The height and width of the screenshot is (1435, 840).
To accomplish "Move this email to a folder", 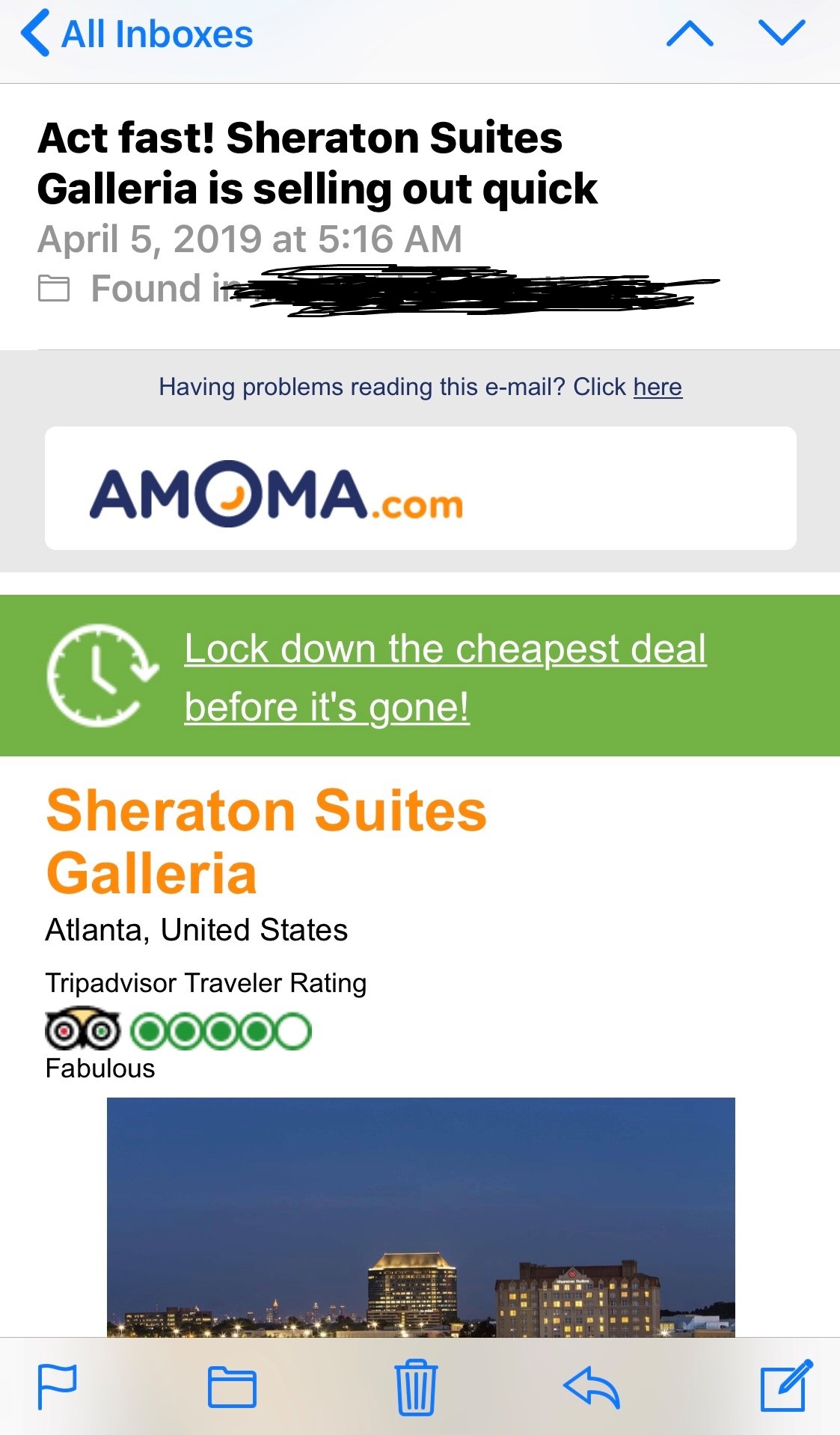I will click(232, 1387).
